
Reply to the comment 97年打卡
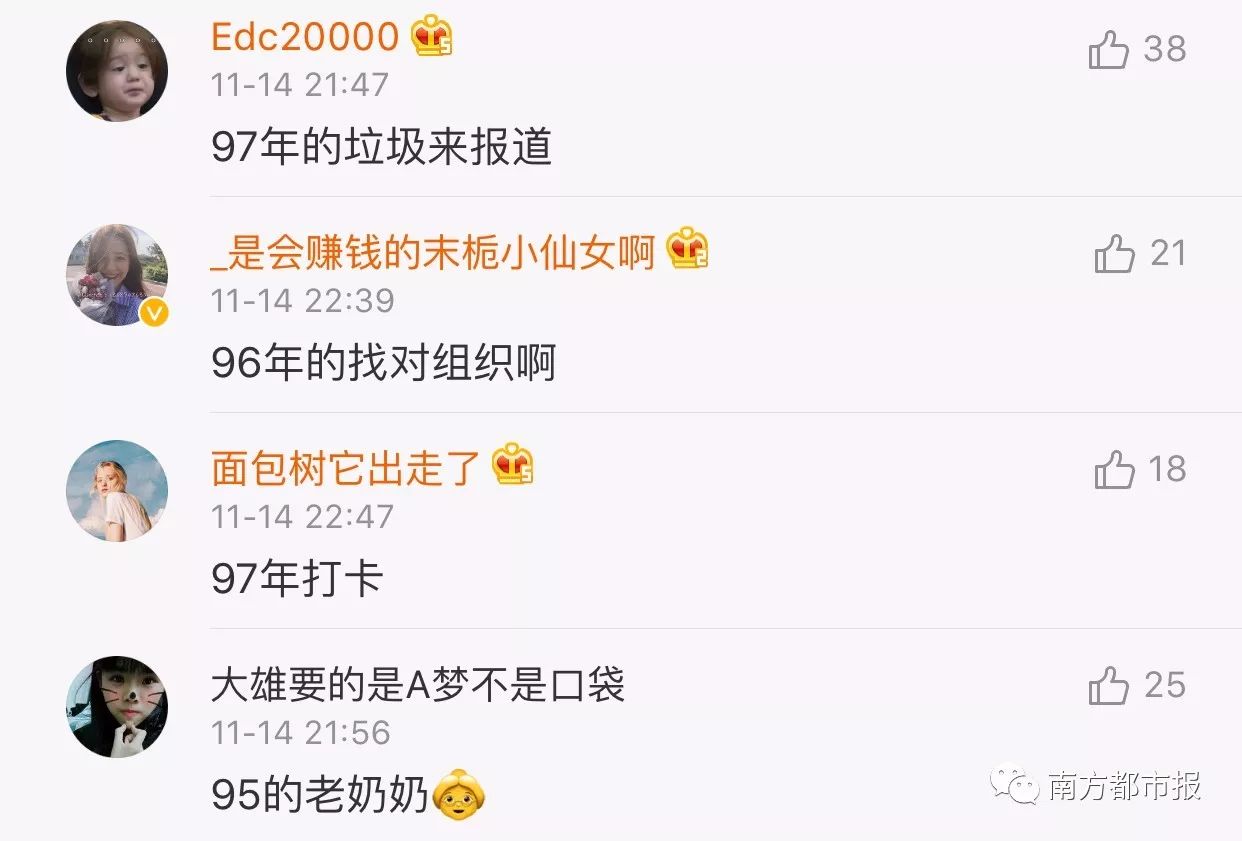pos(297,580)
